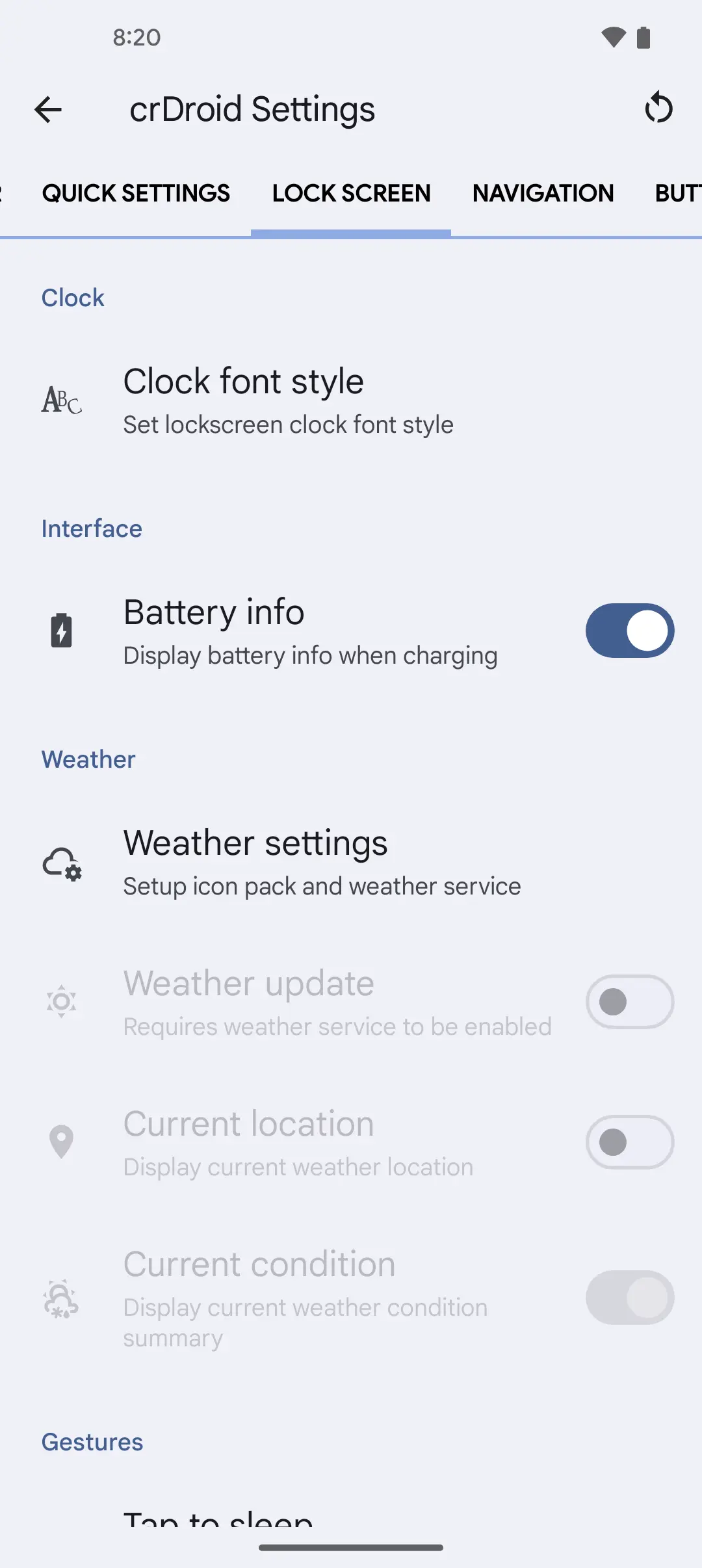Image resolution: width=702 pixels, height=1568 pixels.
Task: Switch to the Navigation tab
Action: pyautogui.click(x=543, y=193)
